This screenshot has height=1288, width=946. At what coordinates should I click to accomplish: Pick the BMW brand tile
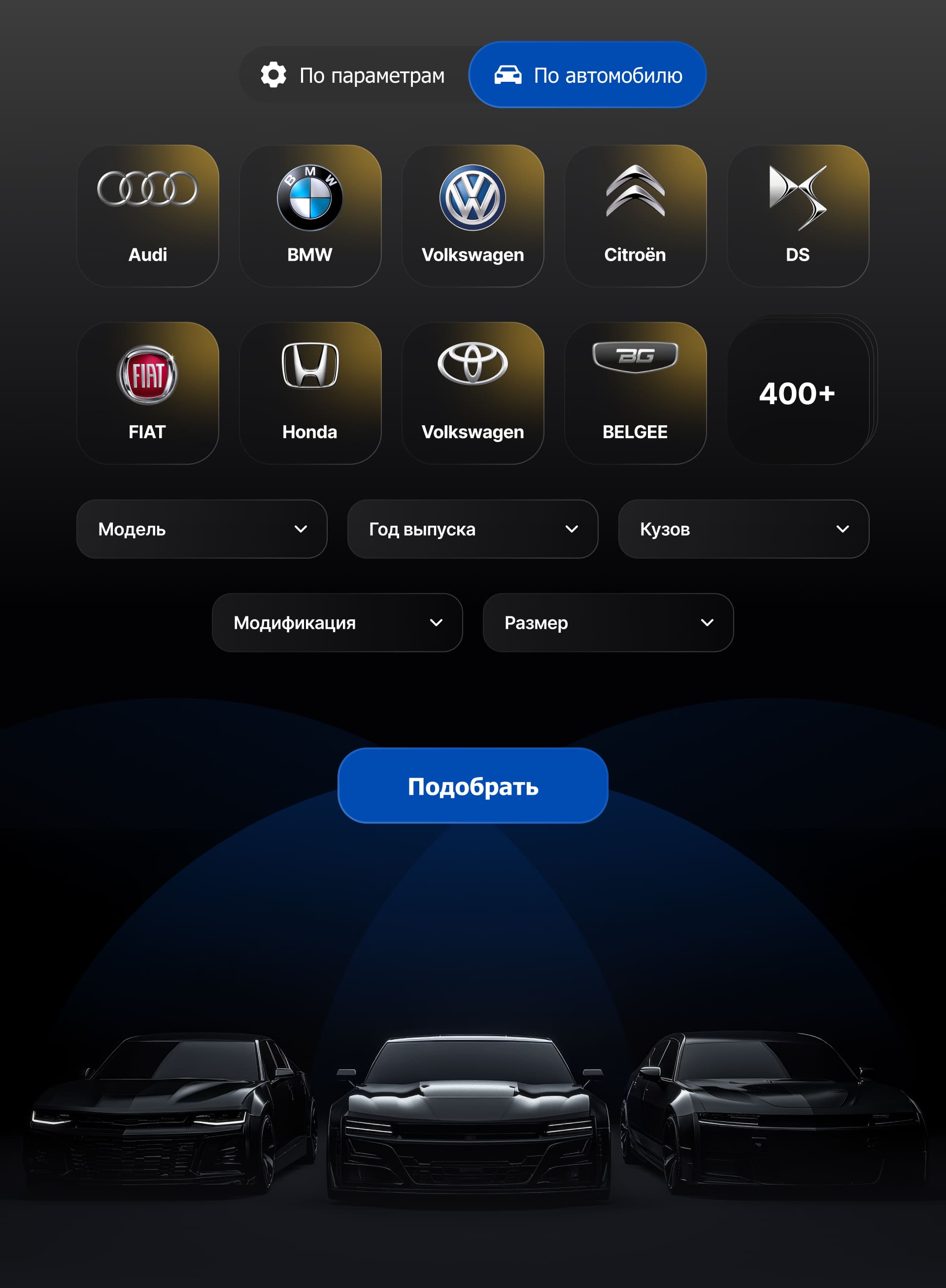[310, 216]
